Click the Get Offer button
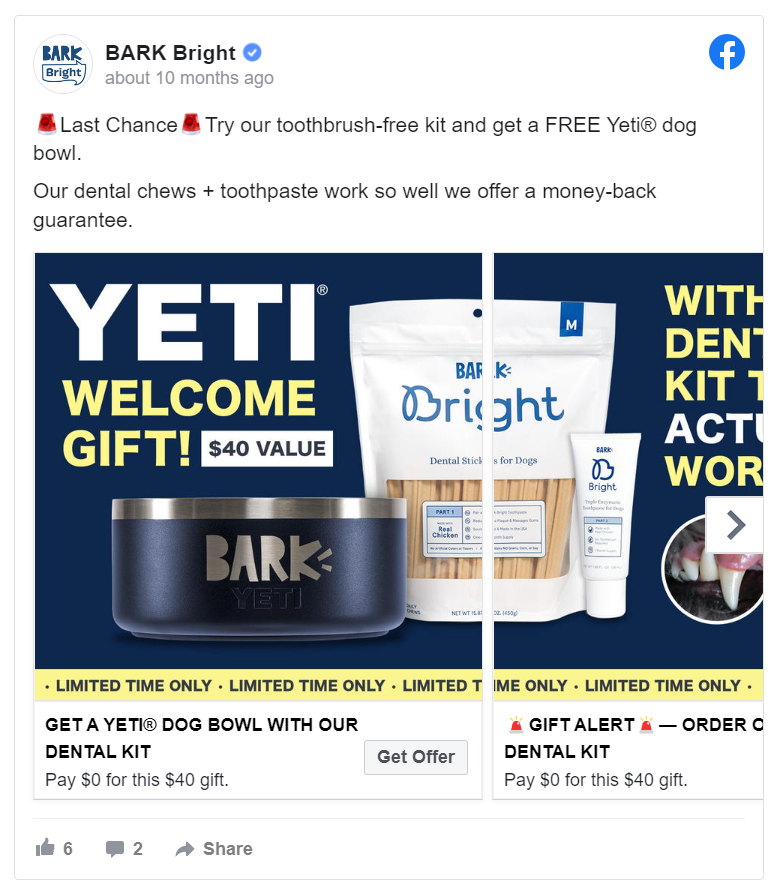This screenshot has width=781, height=889. point(415,757)
